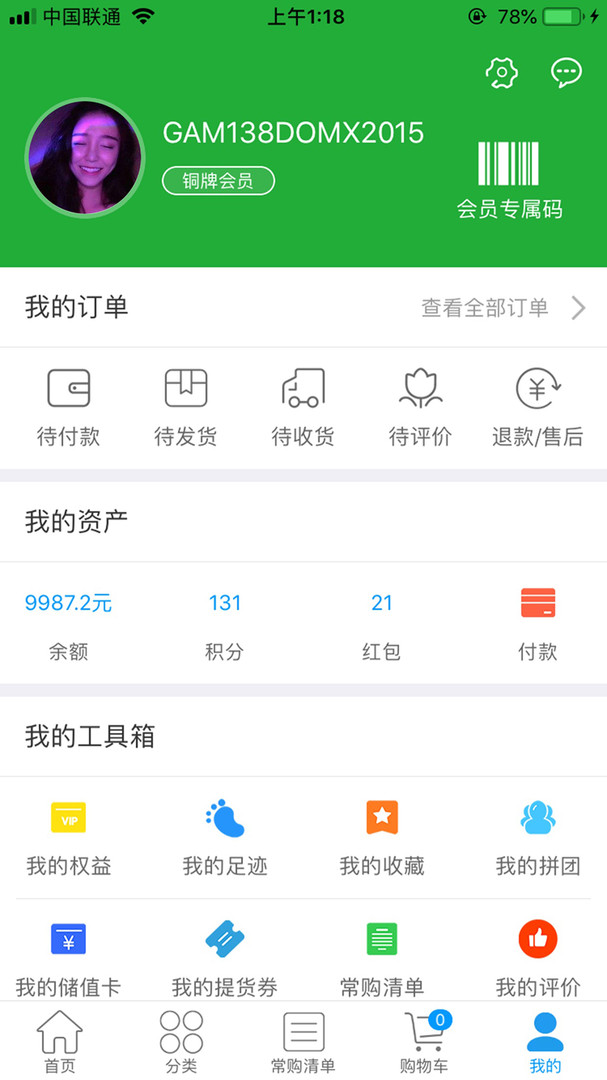Open the settings gear icon
This screenshot has height=1080, width=607.
click(501, 72)
